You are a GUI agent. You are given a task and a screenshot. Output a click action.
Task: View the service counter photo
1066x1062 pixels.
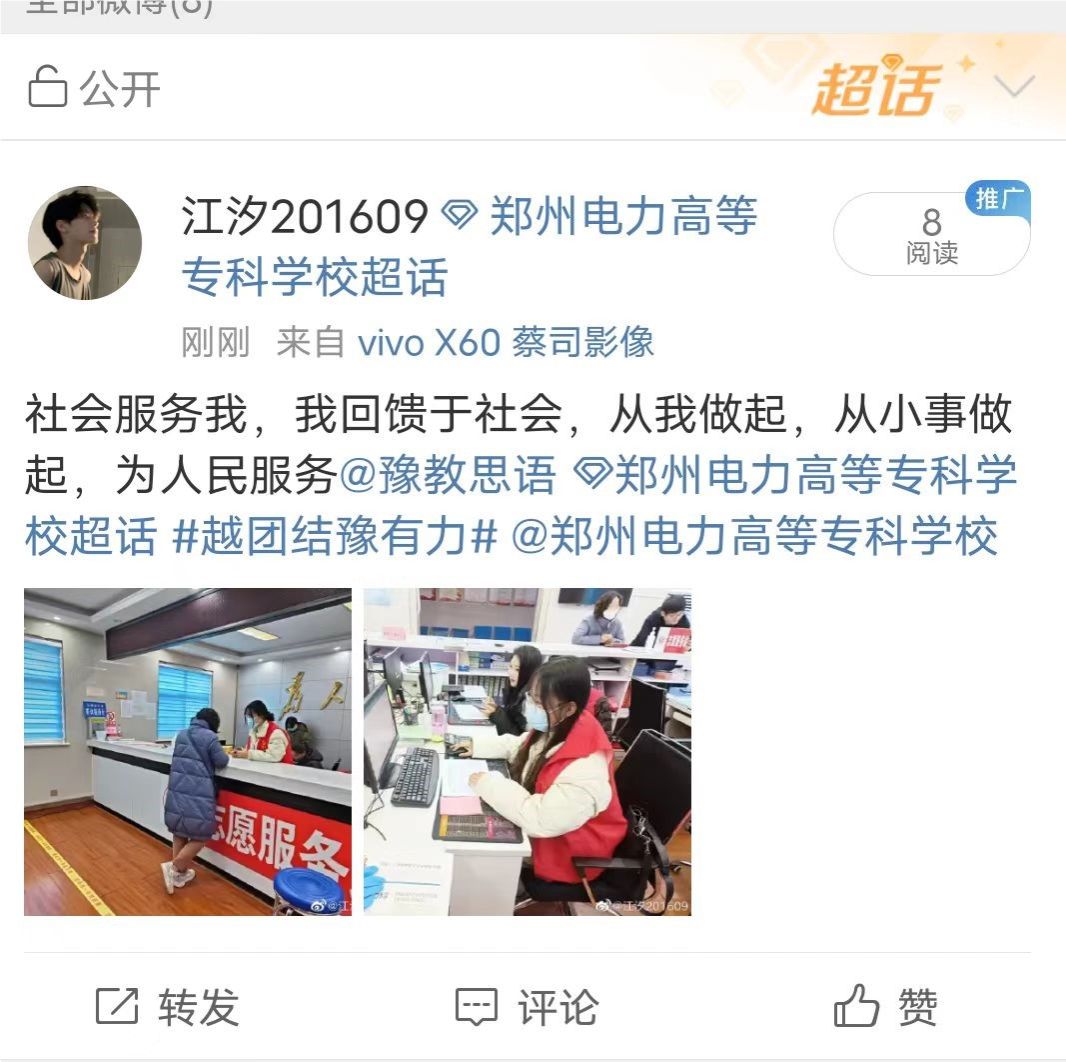[188, 752]
